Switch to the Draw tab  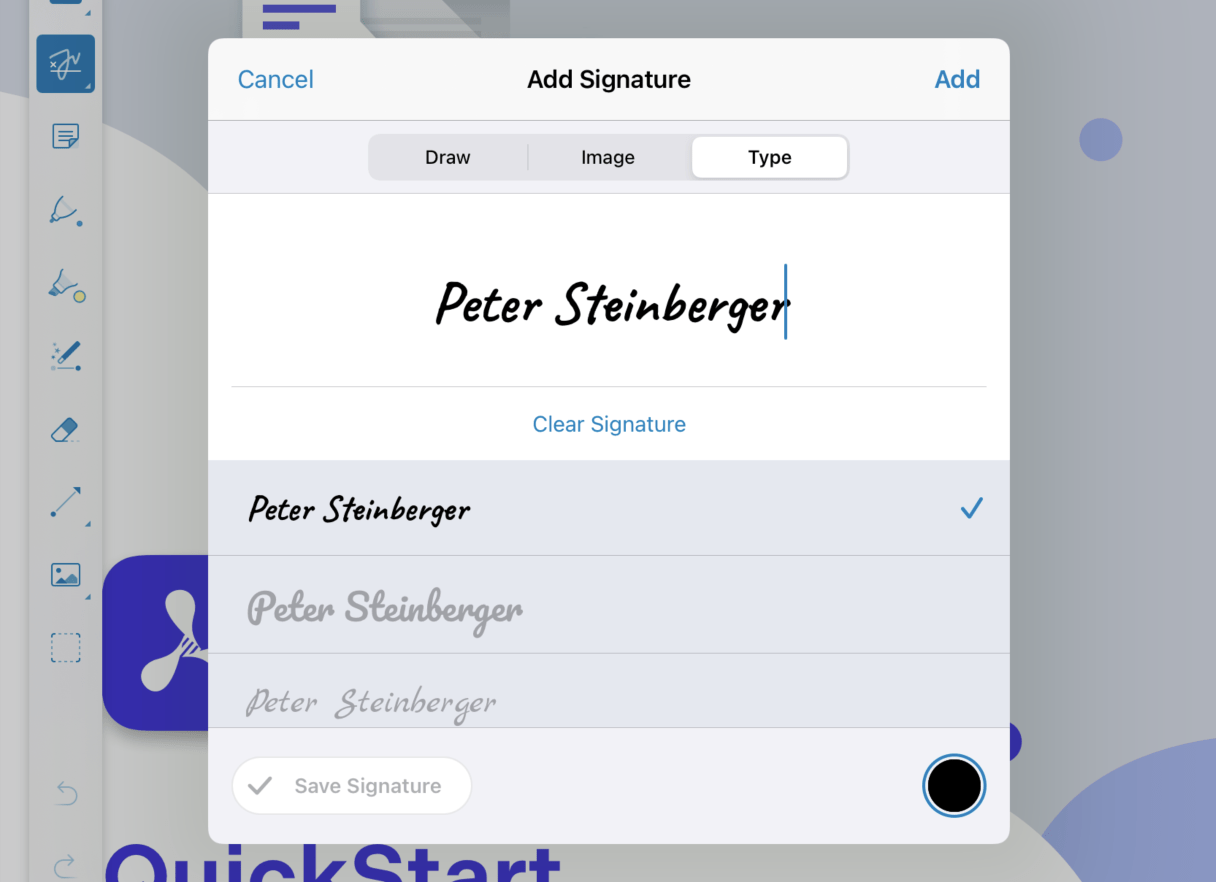[x=447, y=158]
